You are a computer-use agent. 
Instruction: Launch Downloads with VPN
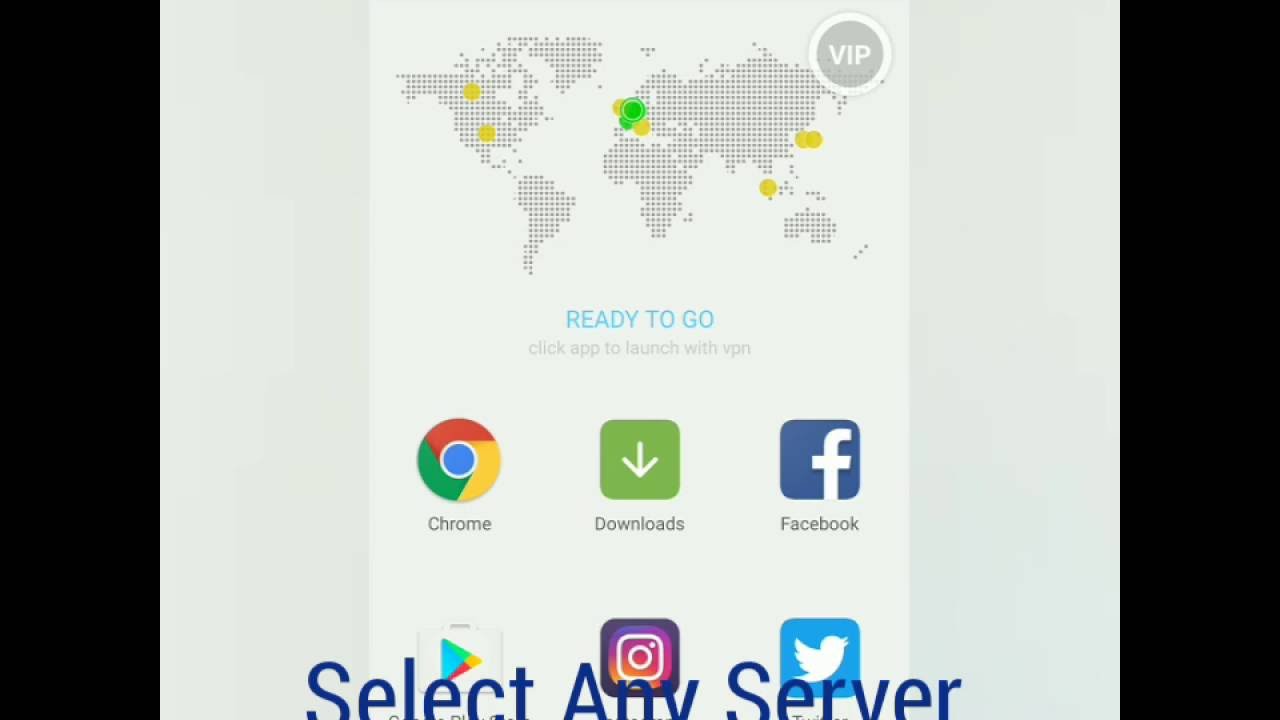(x=639, y=460)
